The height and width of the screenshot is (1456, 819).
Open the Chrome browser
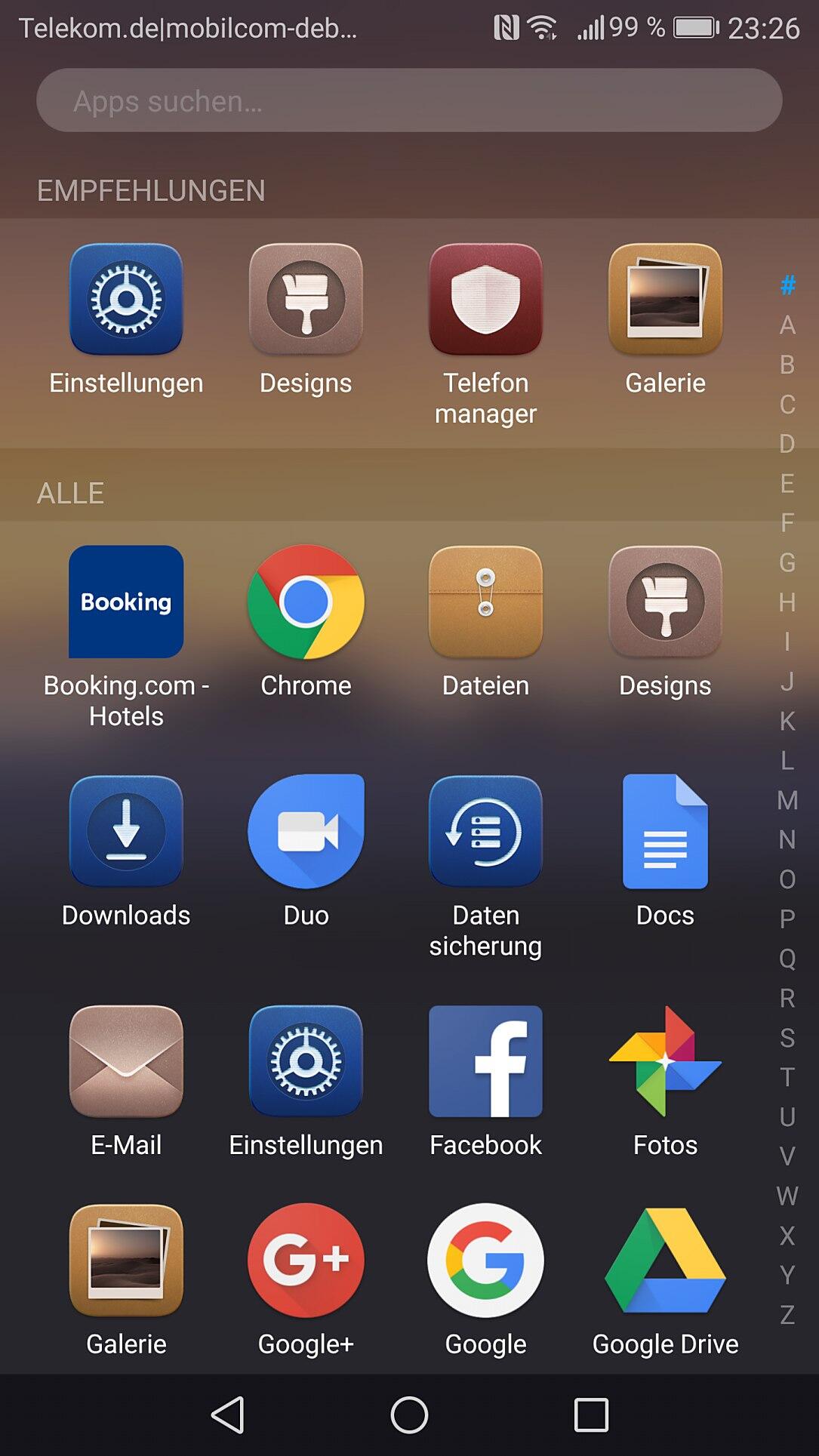coord(306,602)
